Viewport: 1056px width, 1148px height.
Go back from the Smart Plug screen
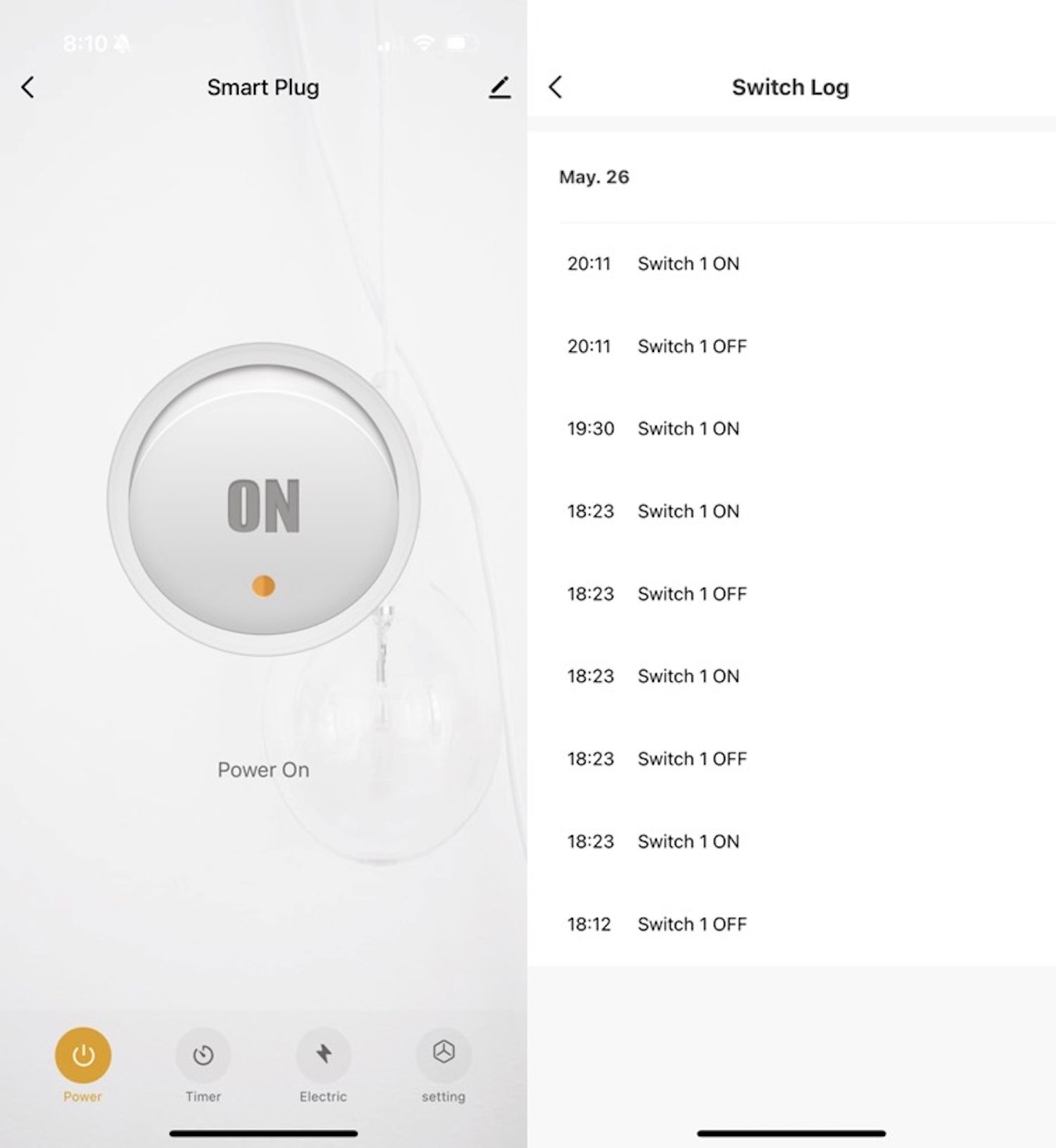[28, 87]
